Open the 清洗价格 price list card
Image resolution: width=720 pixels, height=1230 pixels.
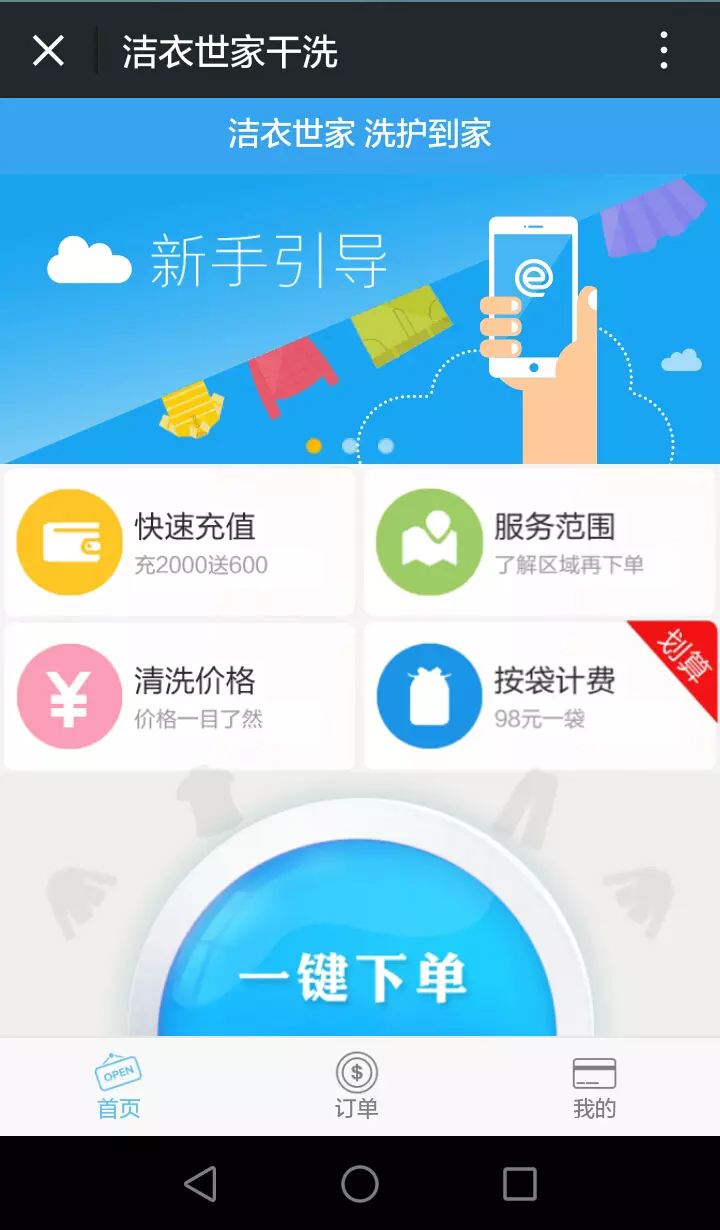pyautogui.click(x=180, y=695)
